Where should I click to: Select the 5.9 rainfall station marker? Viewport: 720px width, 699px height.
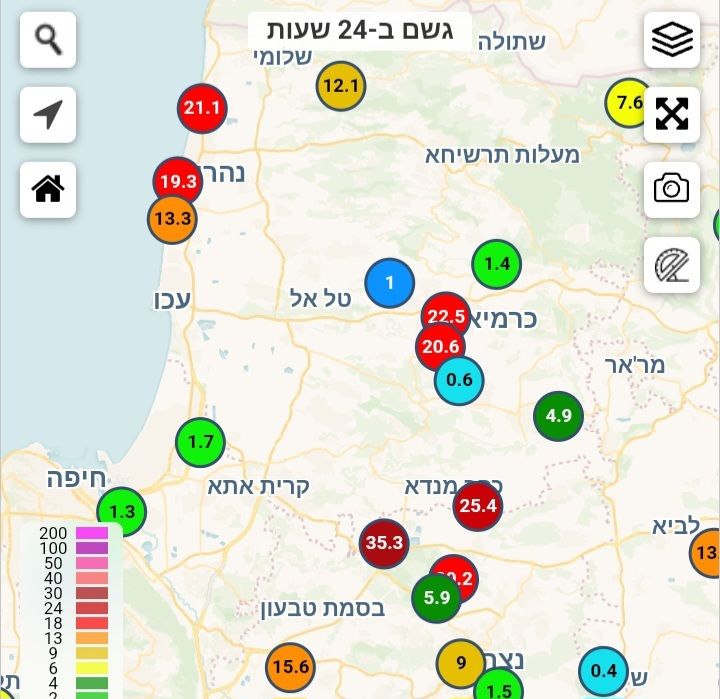437,598
